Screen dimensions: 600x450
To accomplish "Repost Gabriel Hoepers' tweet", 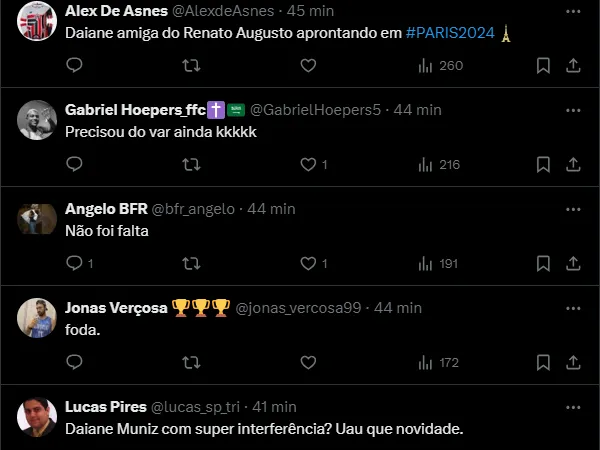I will click(191, 164).
